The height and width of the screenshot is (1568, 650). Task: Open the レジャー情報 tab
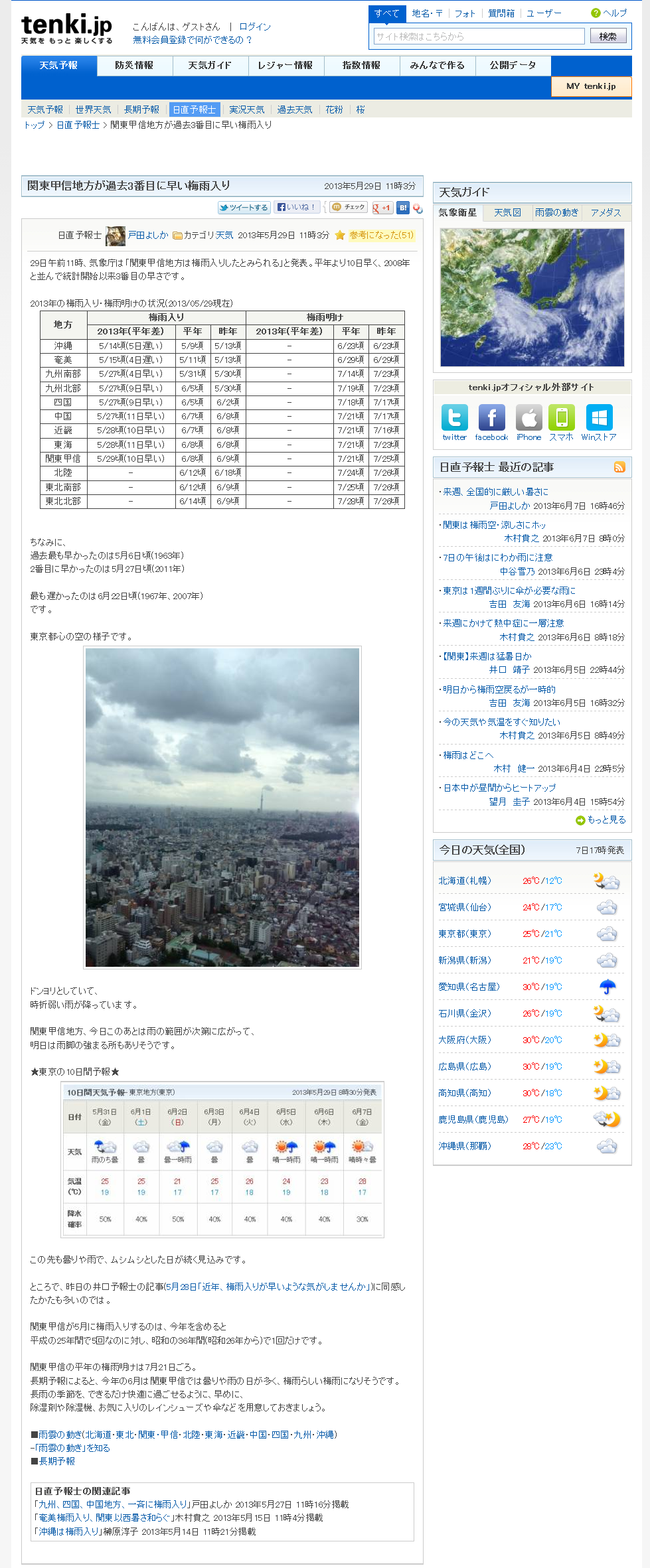point(285,66)
